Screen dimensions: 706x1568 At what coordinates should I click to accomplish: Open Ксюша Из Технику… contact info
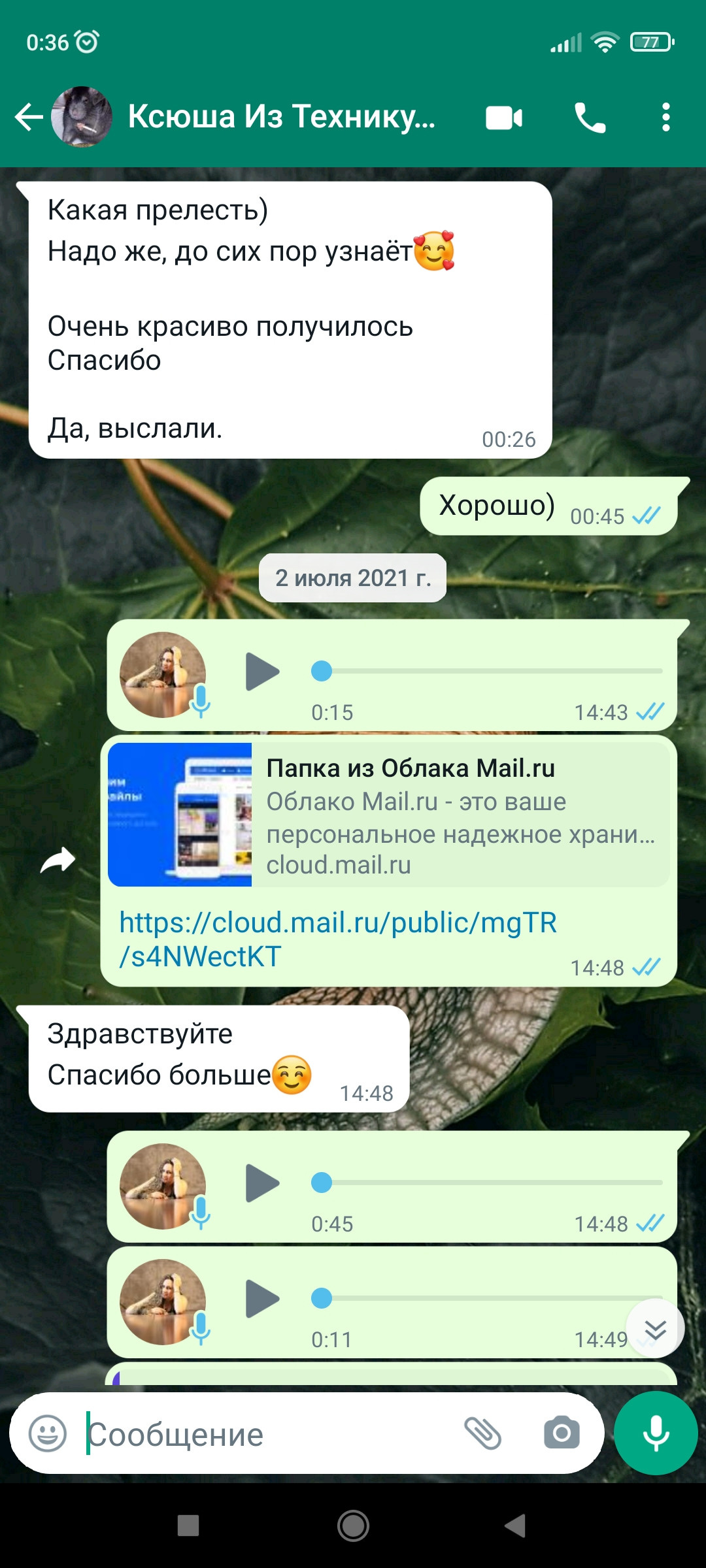pos(281,117)
